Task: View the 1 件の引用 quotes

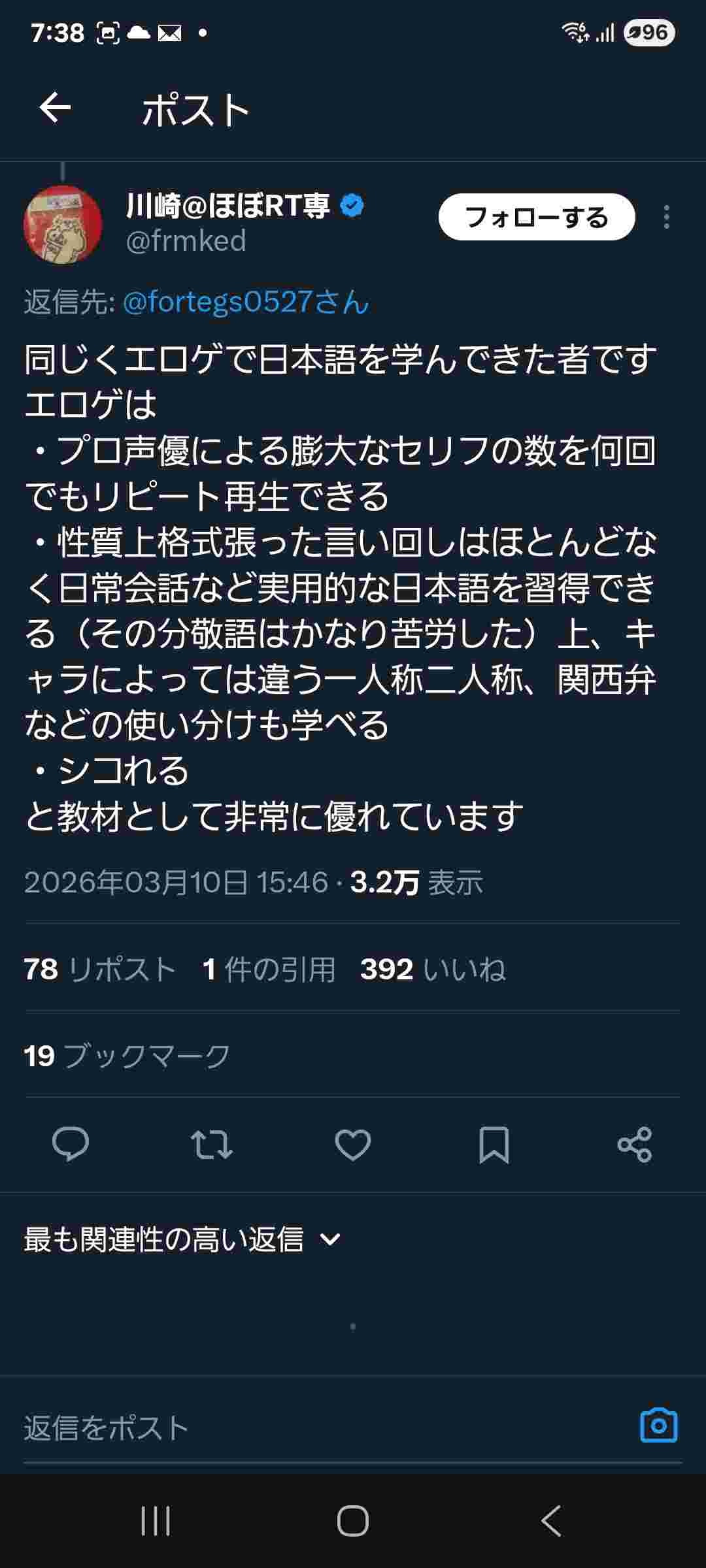Action: (269, 969)
